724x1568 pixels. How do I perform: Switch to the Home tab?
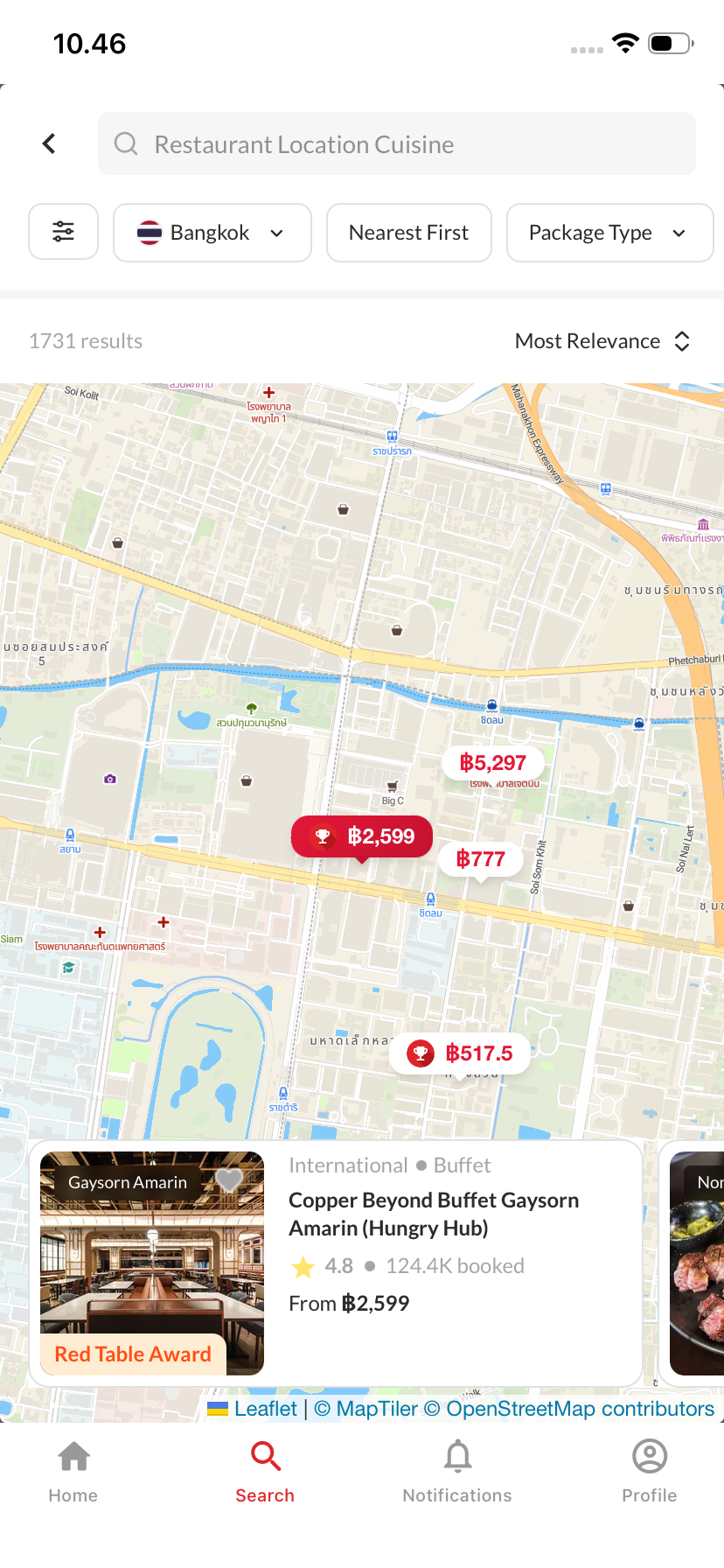[73, 1470]
